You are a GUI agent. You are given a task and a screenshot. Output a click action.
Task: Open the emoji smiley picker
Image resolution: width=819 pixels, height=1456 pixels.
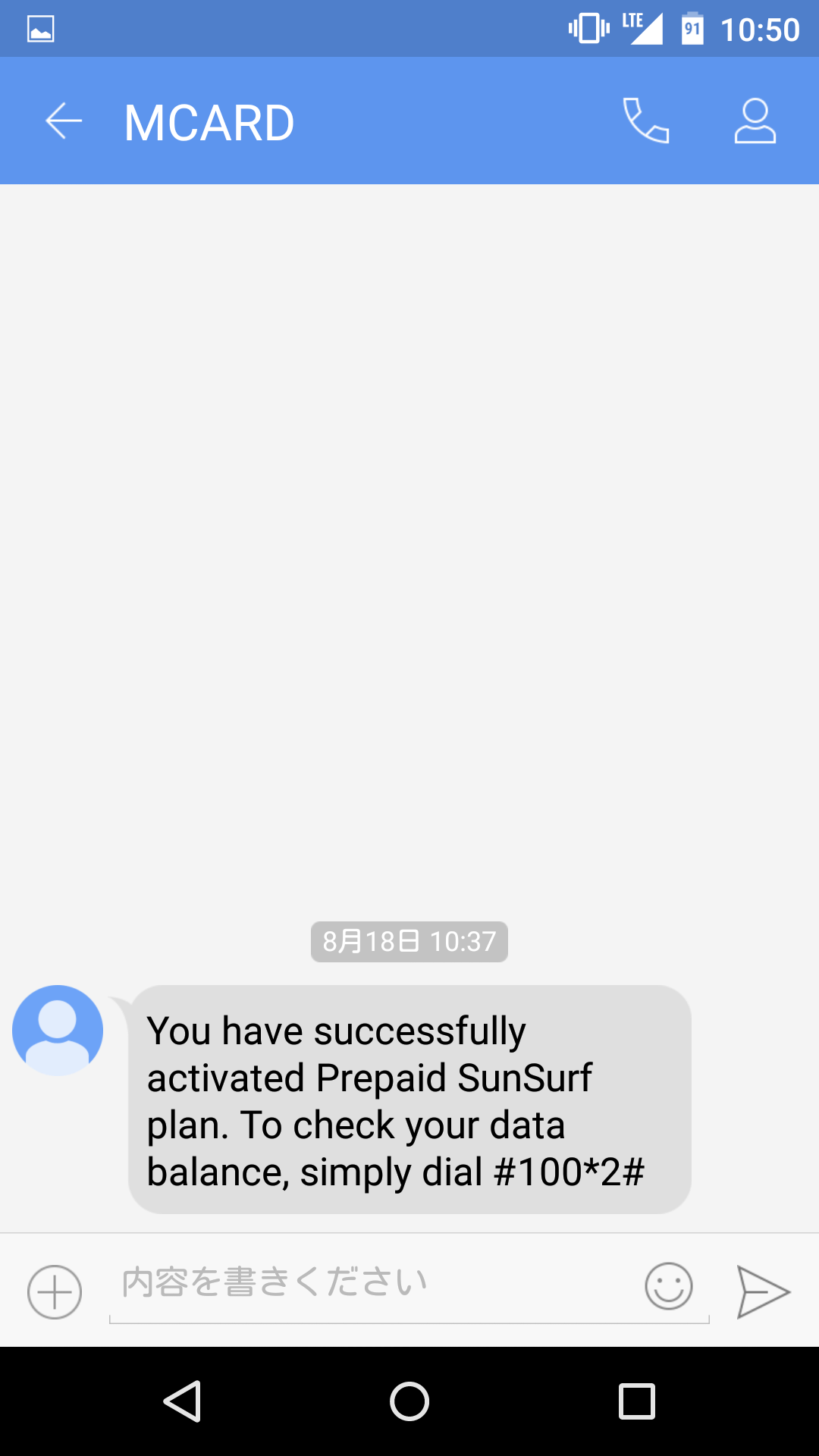point(669,1286)
